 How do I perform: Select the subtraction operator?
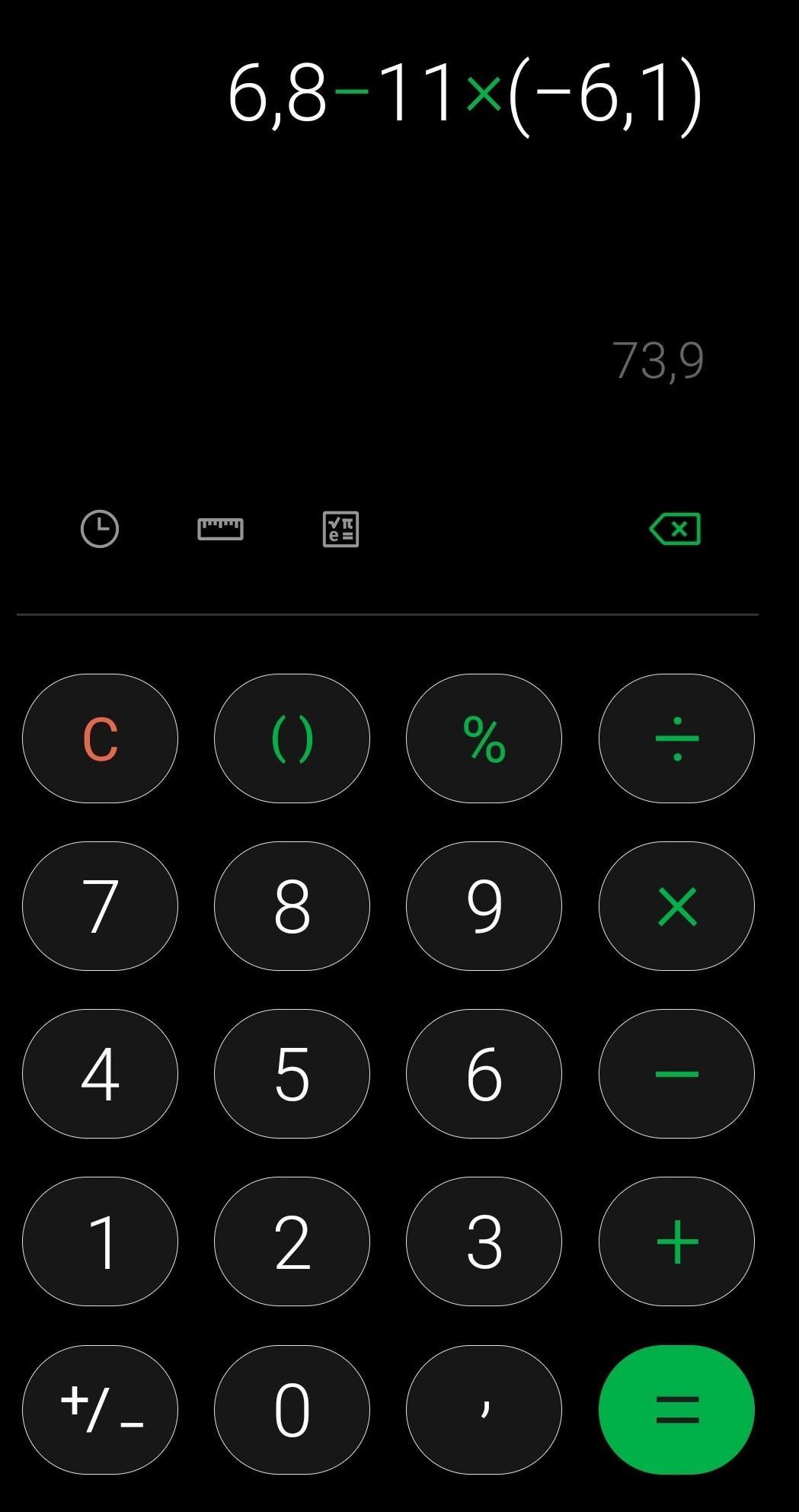pyautogui.click(x=676, y=1074)
